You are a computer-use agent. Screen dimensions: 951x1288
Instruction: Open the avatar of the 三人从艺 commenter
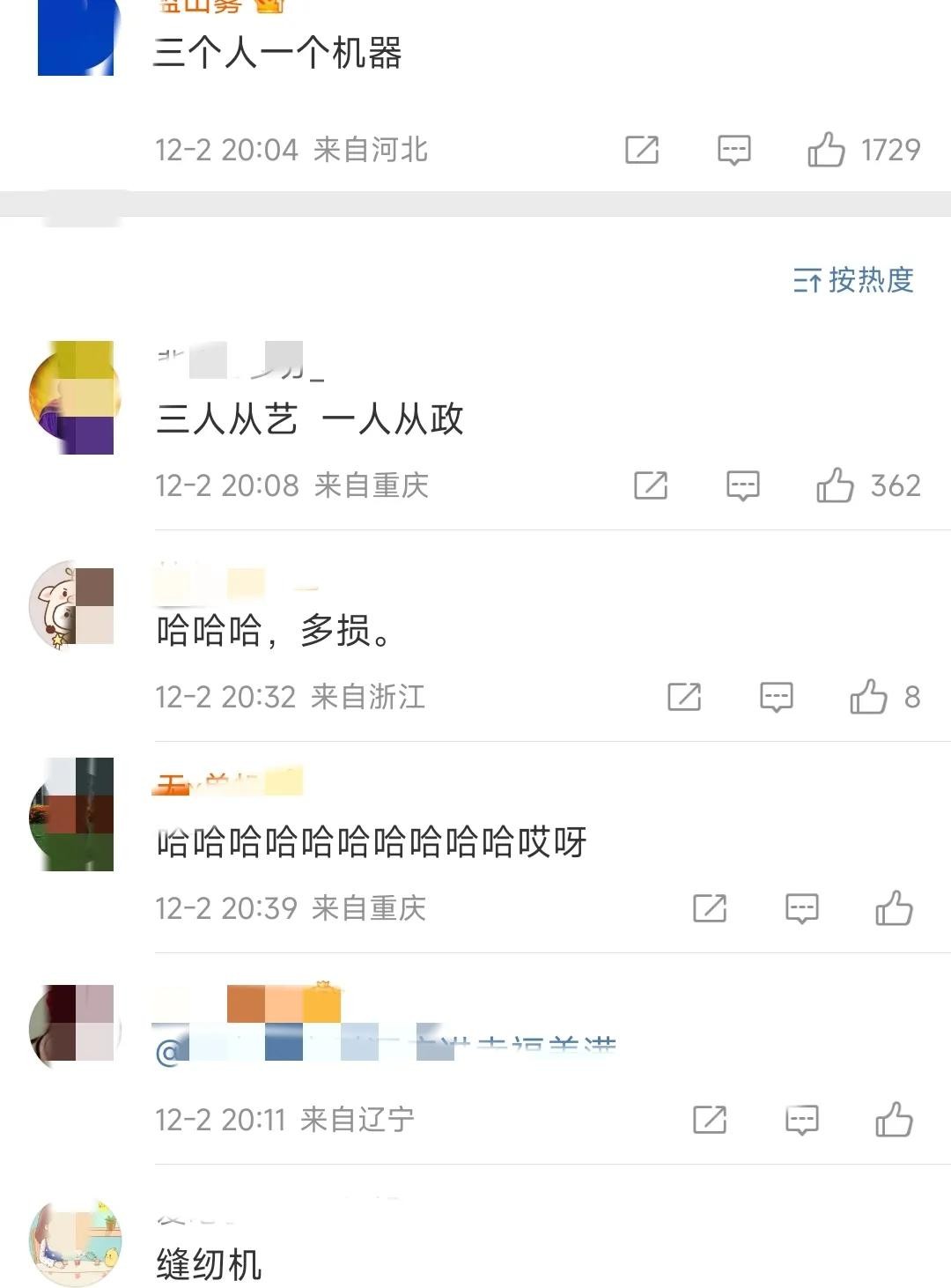75,397
